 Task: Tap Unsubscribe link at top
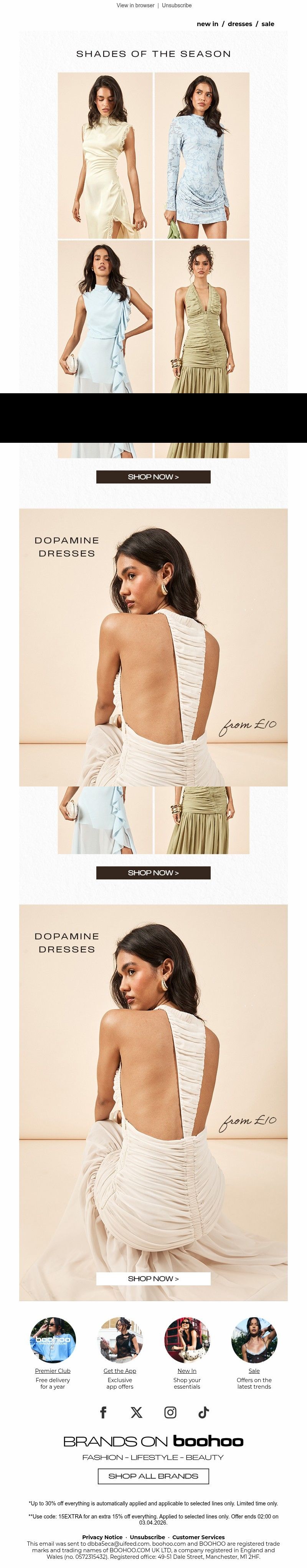tap(176, 5)
